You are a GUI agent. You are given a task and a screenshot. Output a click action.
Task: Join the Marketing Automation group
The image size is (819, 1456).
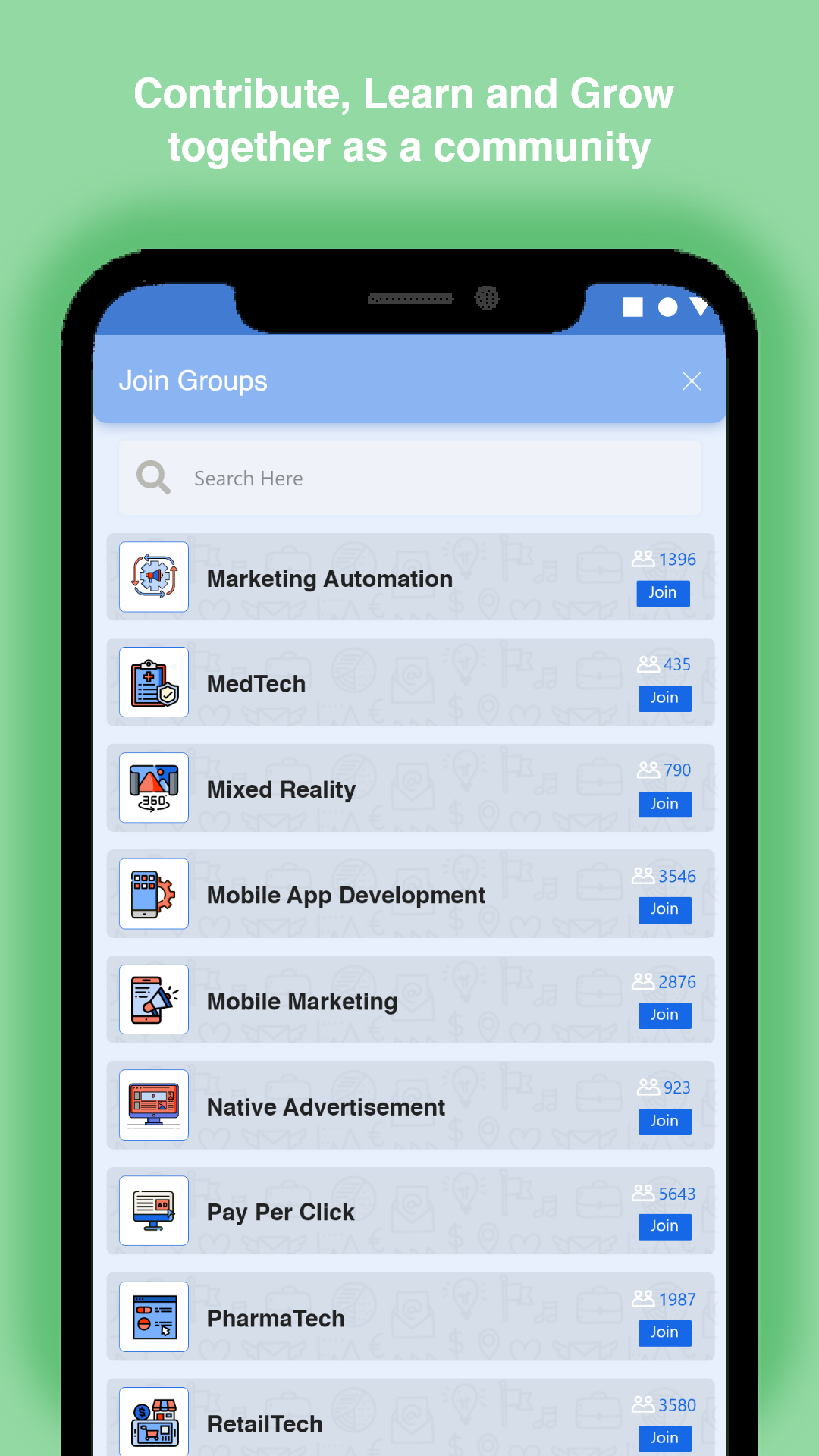tap(663, 593)
